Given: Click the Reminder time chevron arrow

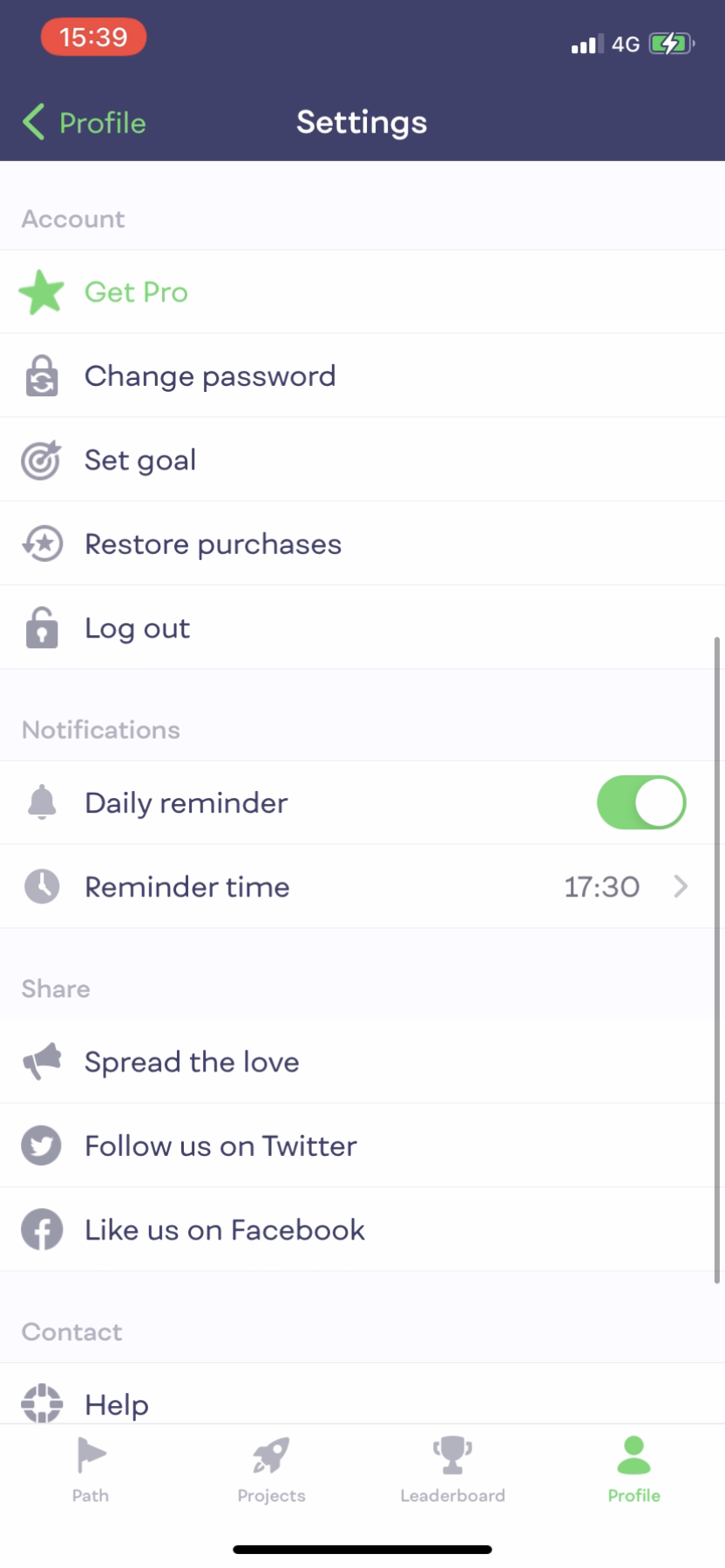Looking at the screenshot, I should tap(681, 886).
